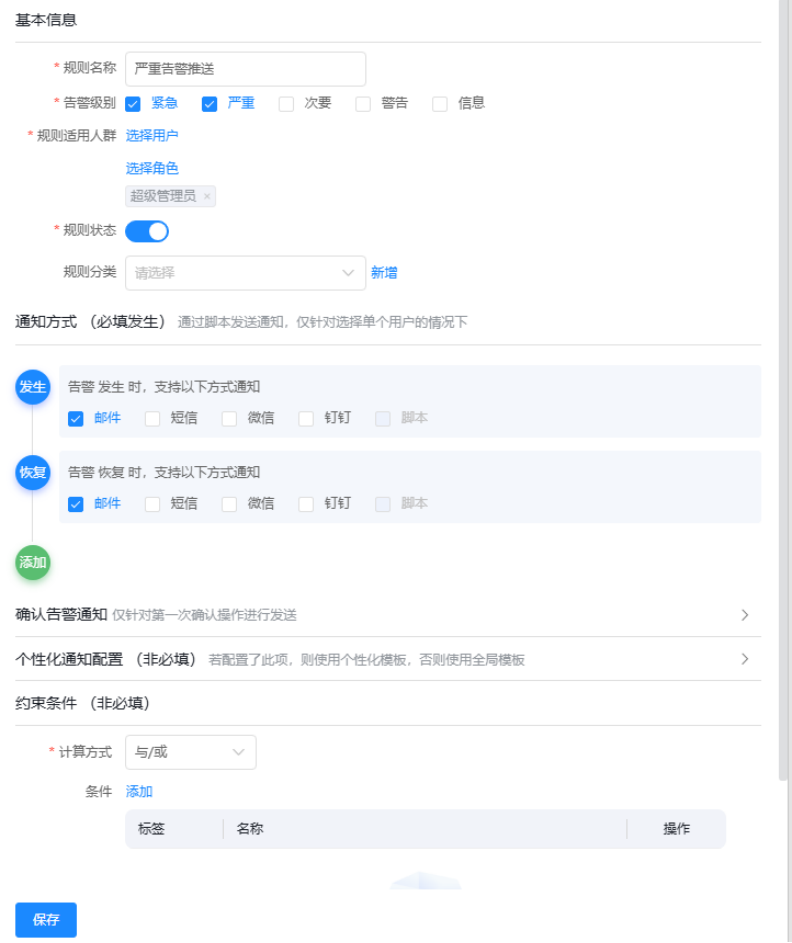Tap the 规则名称 text field

245,69
